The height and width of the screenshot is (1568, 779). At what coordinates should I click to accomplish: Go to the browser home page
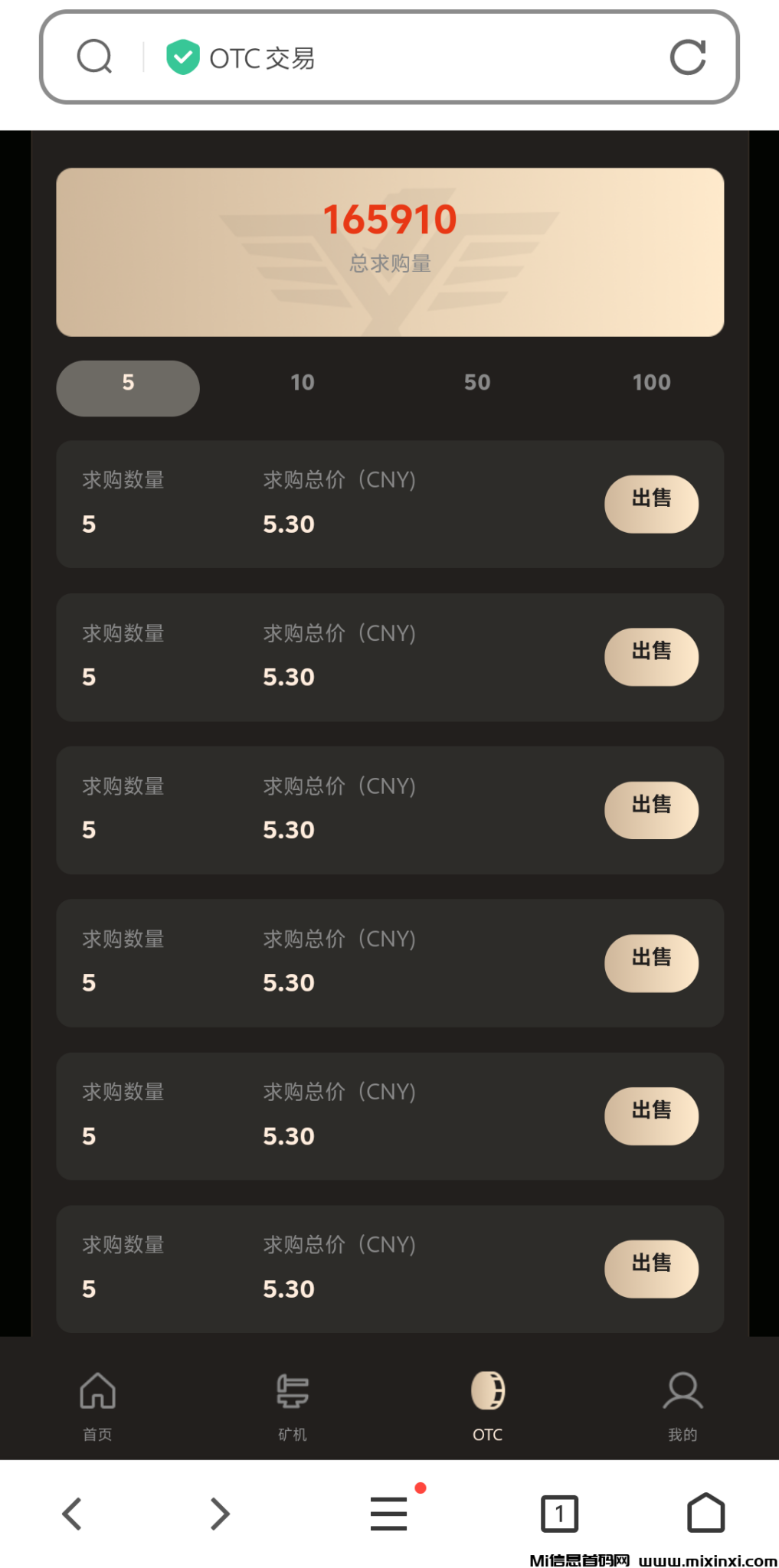pyautogui.click(x=705, y=1514)
